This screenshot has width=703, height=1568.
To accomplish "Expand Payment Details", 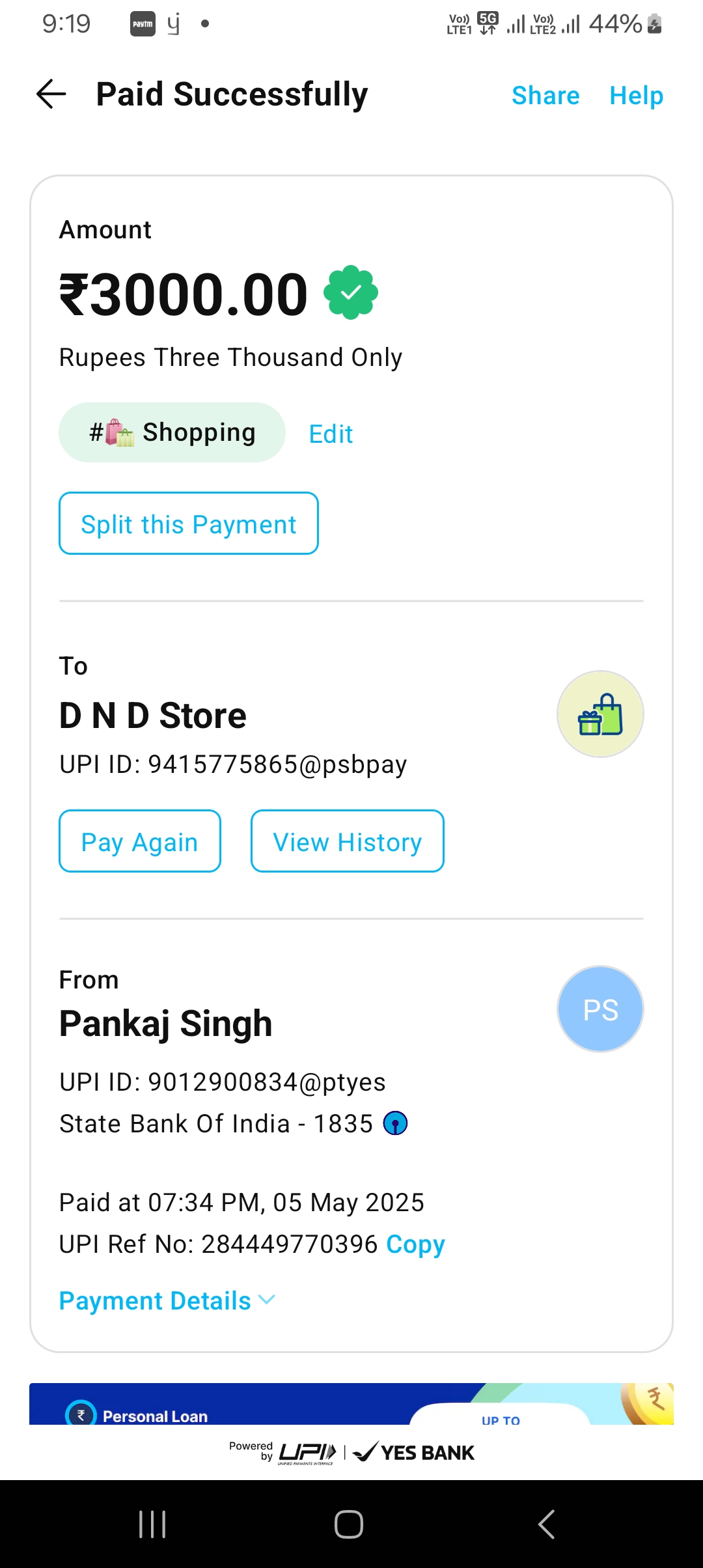I will pos(167,1300).
